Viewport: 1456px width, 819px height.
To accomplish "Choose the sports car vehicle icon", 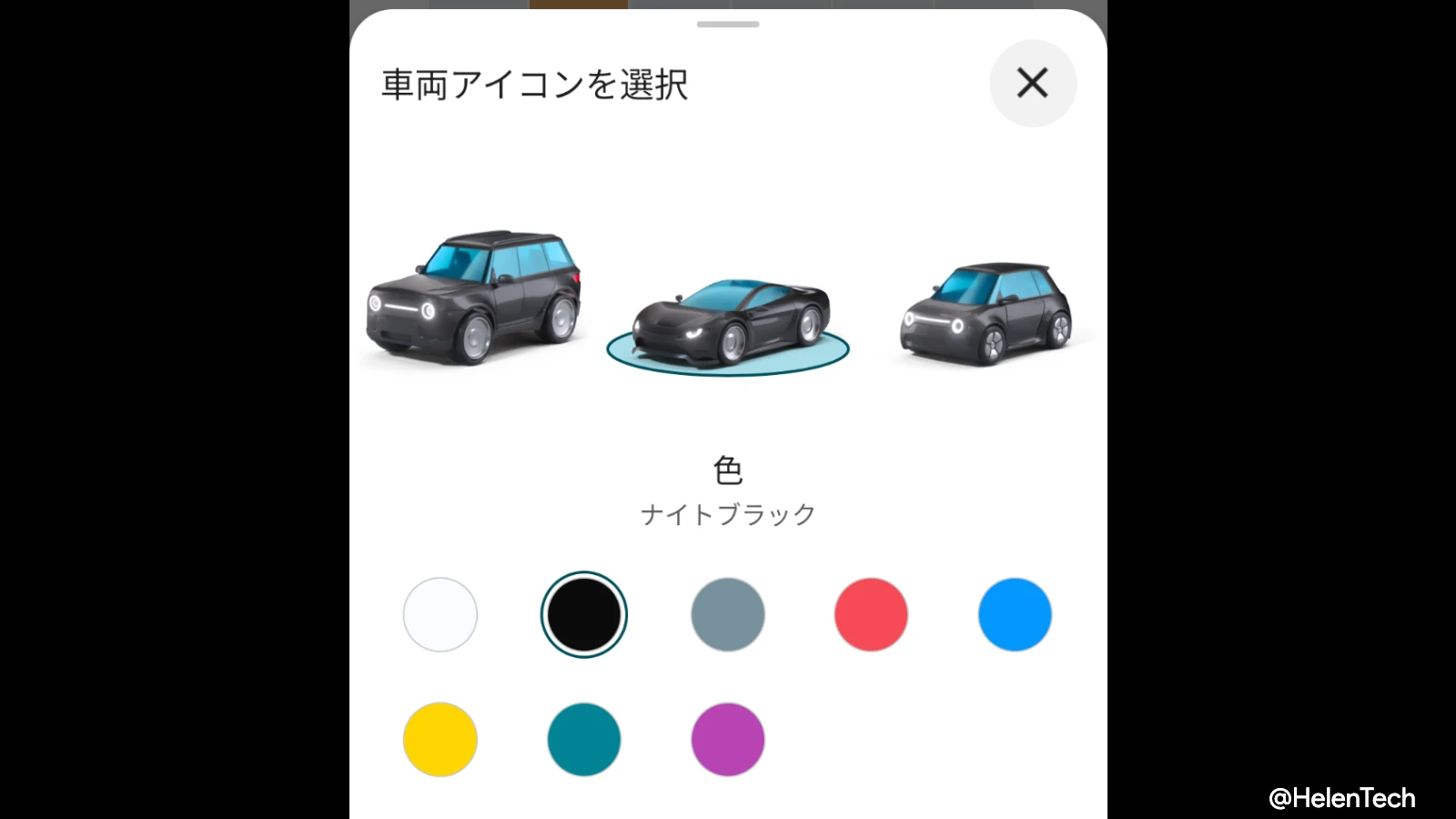I will (730, 323).
